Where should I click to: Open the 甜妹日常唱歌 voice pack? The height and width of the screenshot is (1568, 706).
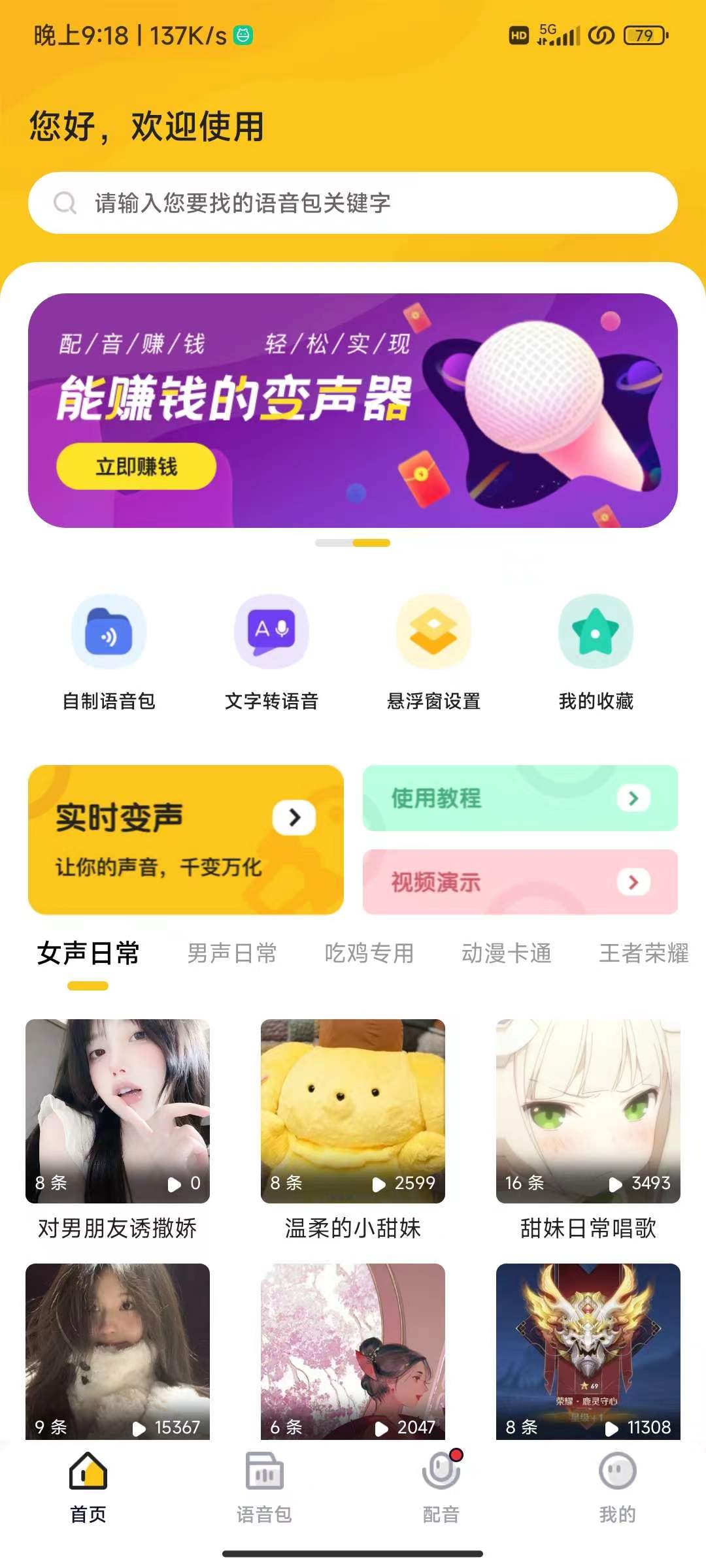click(x=588, y=1111)
